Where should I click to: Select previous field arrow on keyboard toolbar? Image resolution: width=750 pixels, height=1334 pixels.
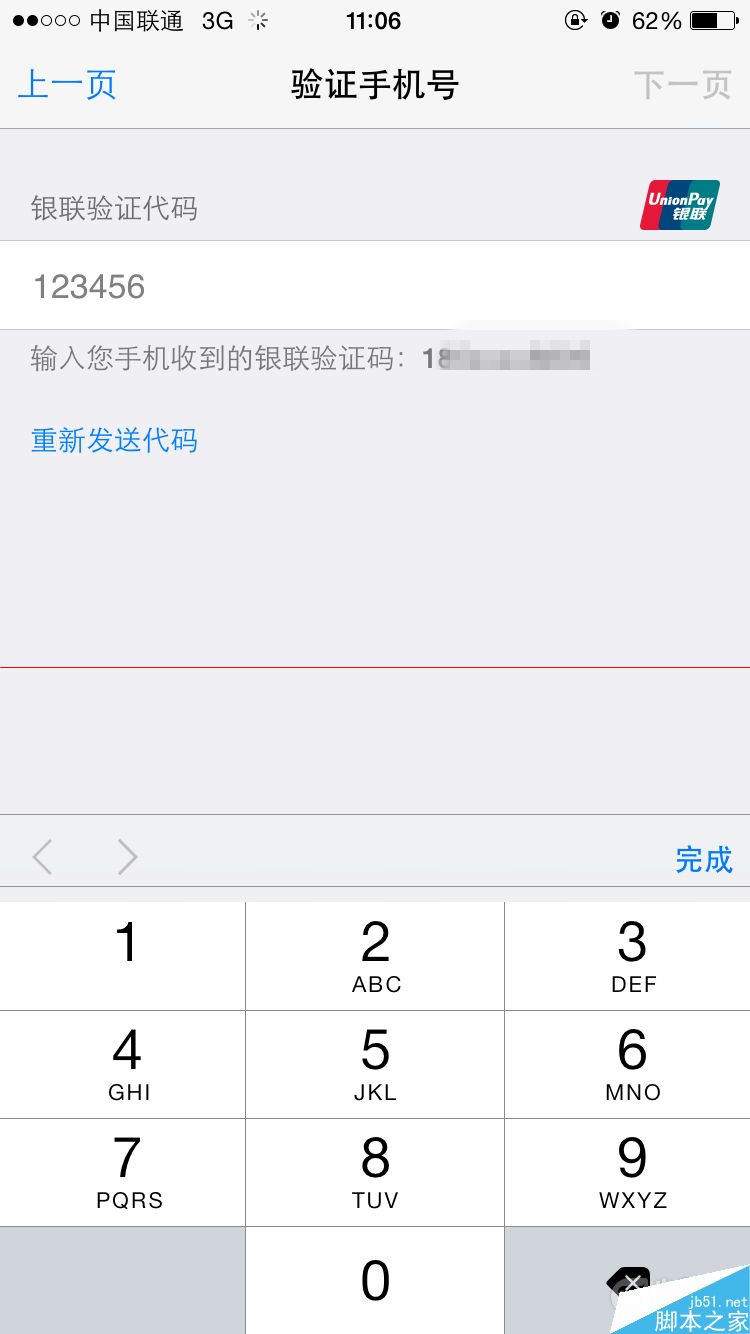42,857
